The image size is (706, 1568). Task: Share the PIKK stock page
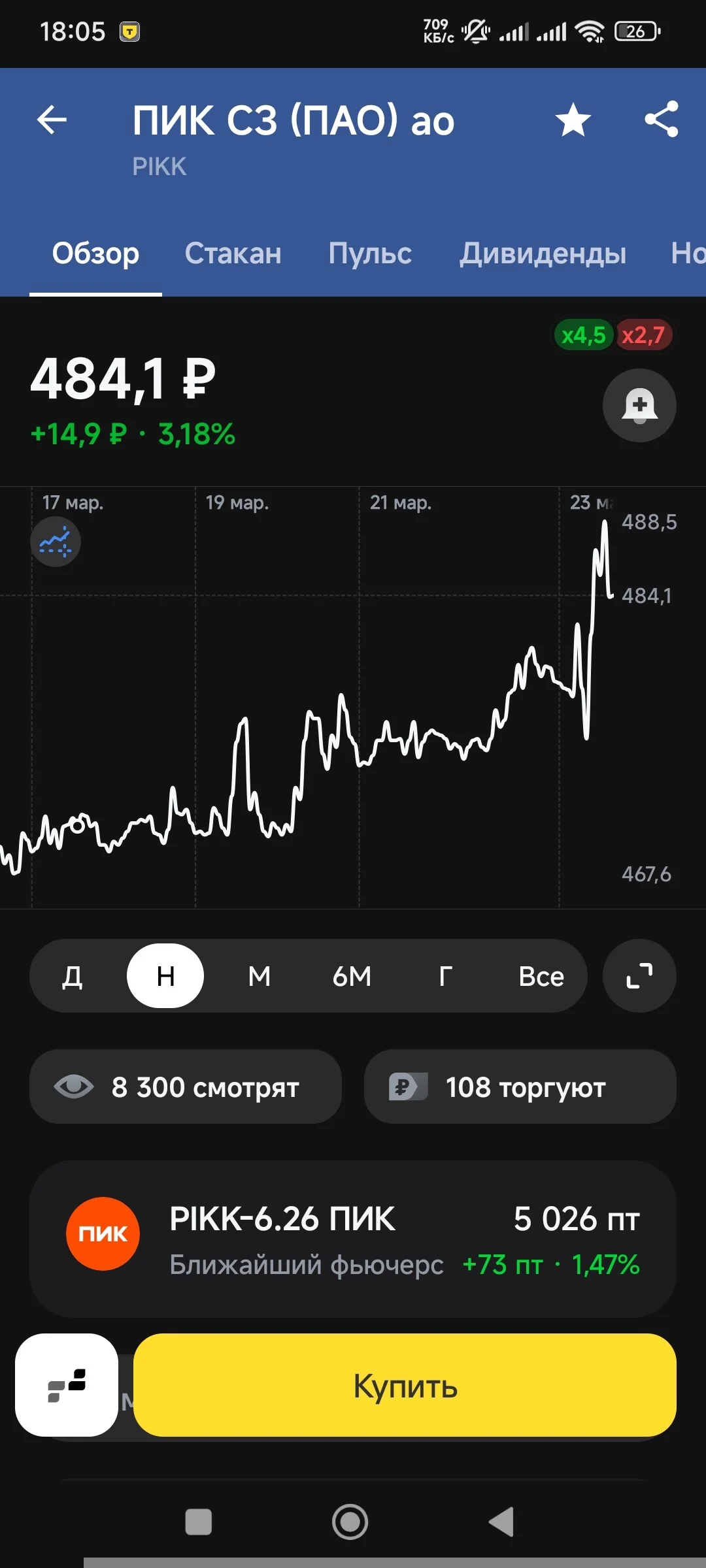(662, 119)
